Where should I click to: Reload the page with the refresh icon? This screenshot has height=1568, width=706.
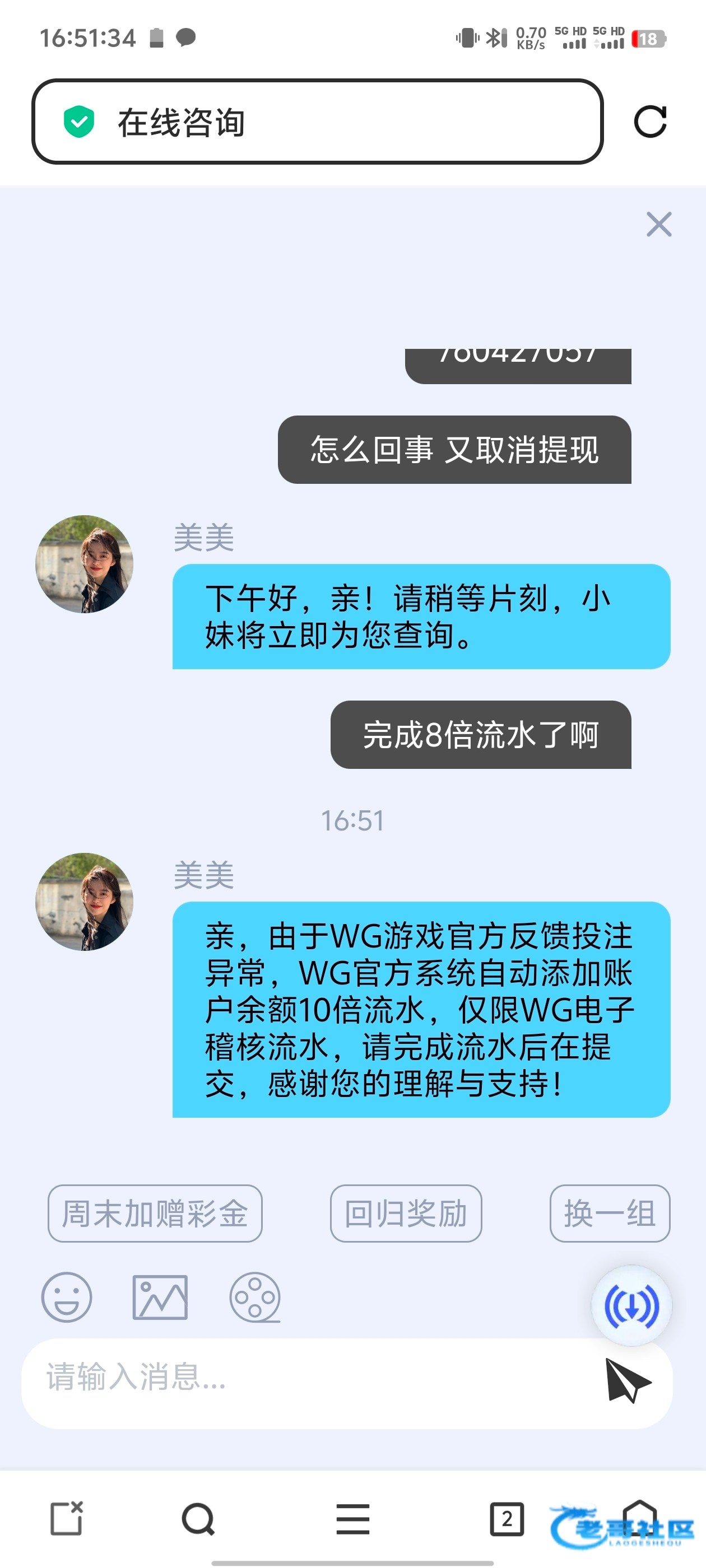click(x=649, y=122)
